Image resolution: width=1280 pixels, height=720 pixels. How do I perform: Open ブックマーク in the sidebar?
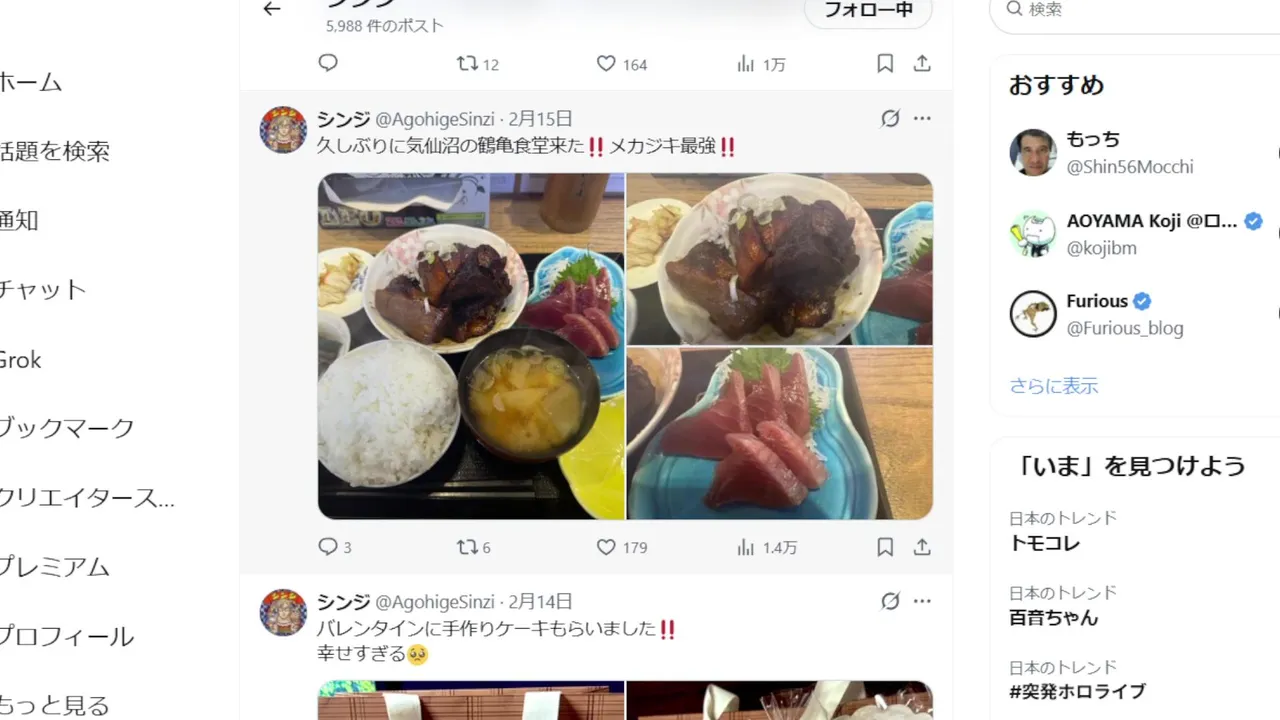[66, 428]
